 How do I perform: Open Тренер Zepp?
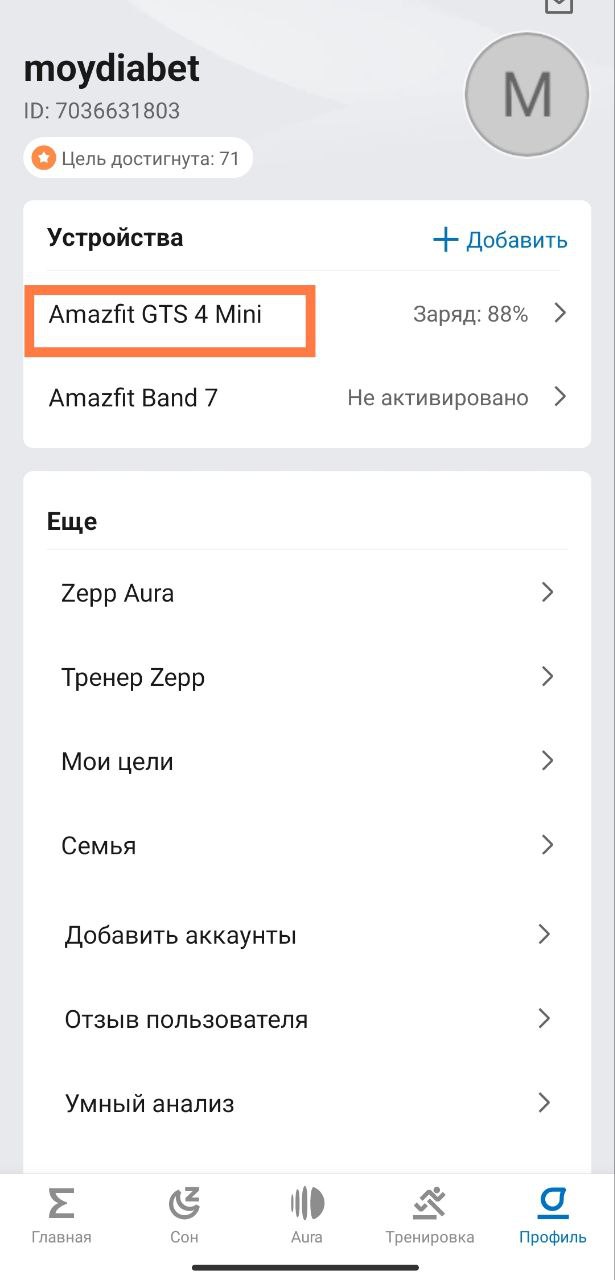pos(307,677)
